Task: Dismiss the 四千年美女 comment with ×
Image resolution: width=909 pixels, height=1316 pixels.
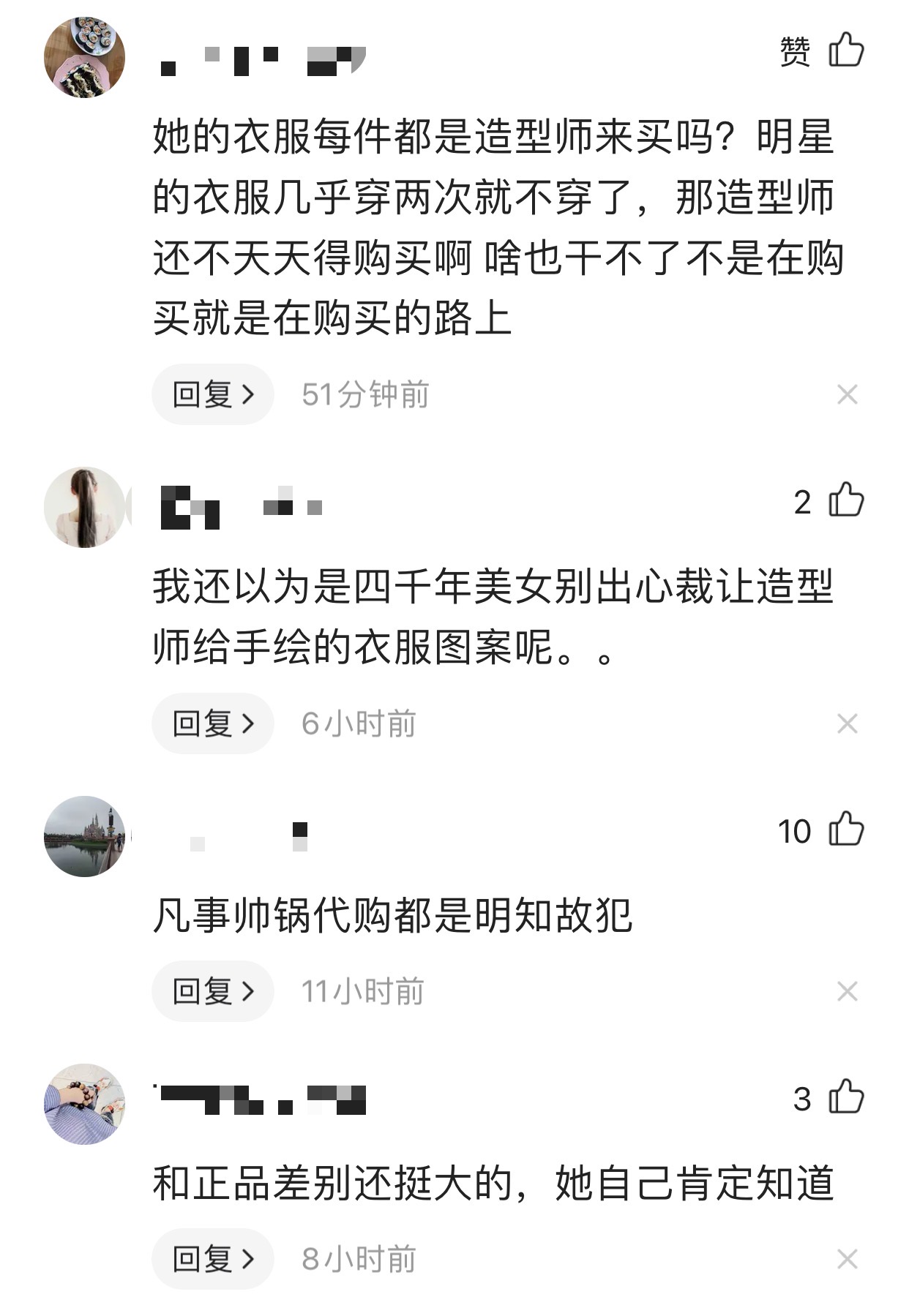Action: 846,722
